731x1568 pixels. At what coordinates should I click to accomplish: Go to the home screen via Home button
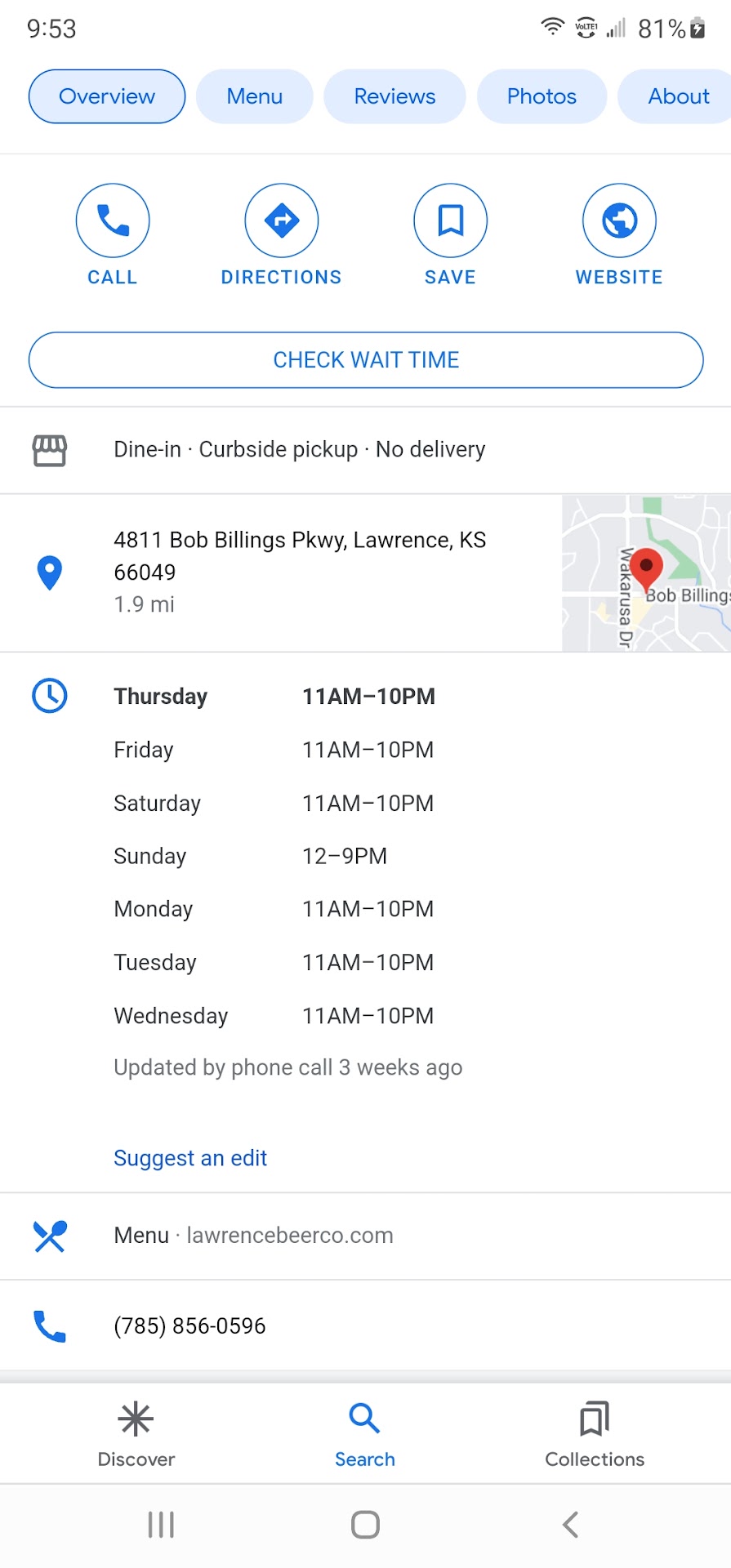tap(365, 1524)
